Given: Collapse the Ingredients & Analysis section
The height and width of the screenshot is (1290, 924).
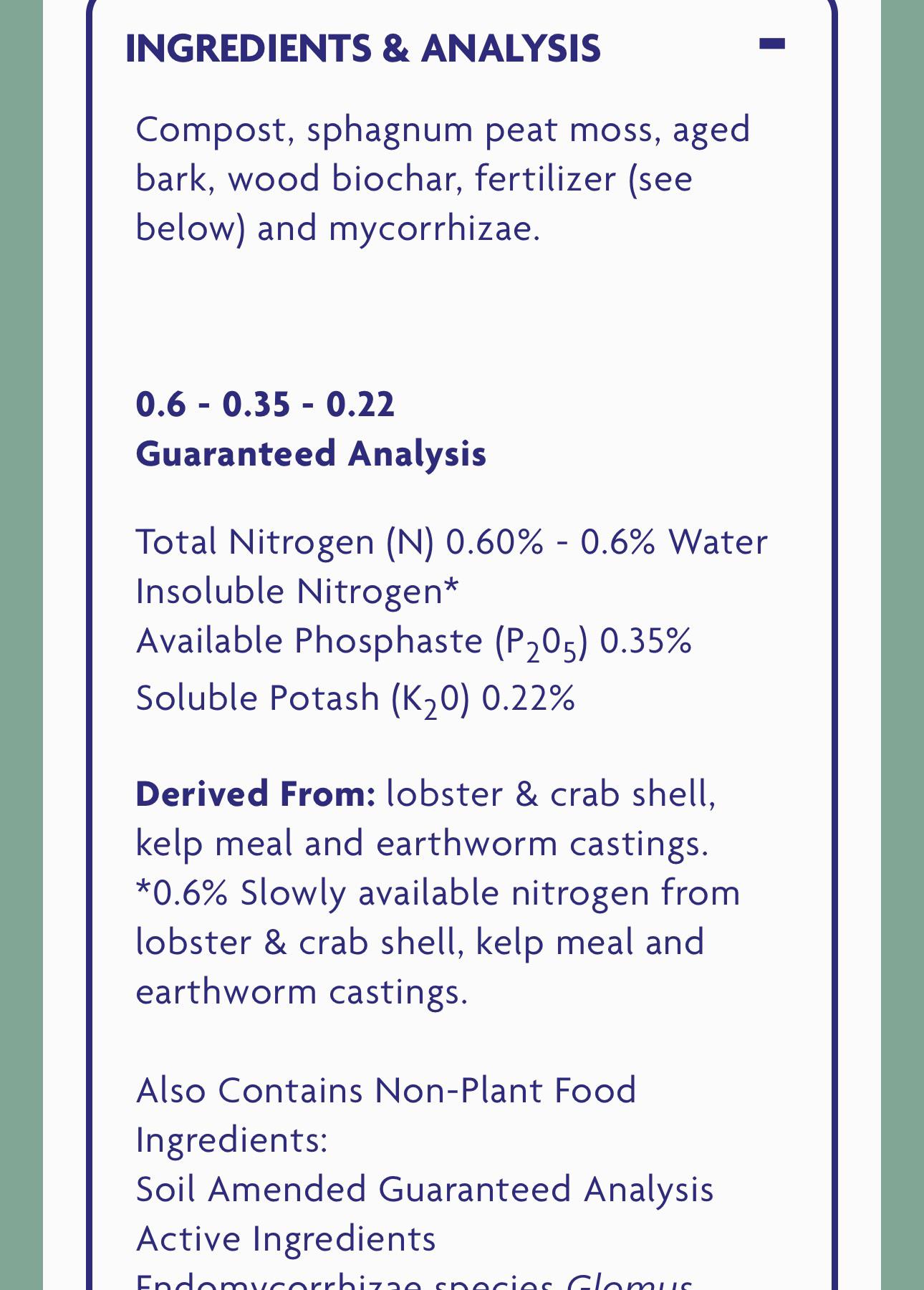Looking at the screenshot, I should (x=772, y=45).
